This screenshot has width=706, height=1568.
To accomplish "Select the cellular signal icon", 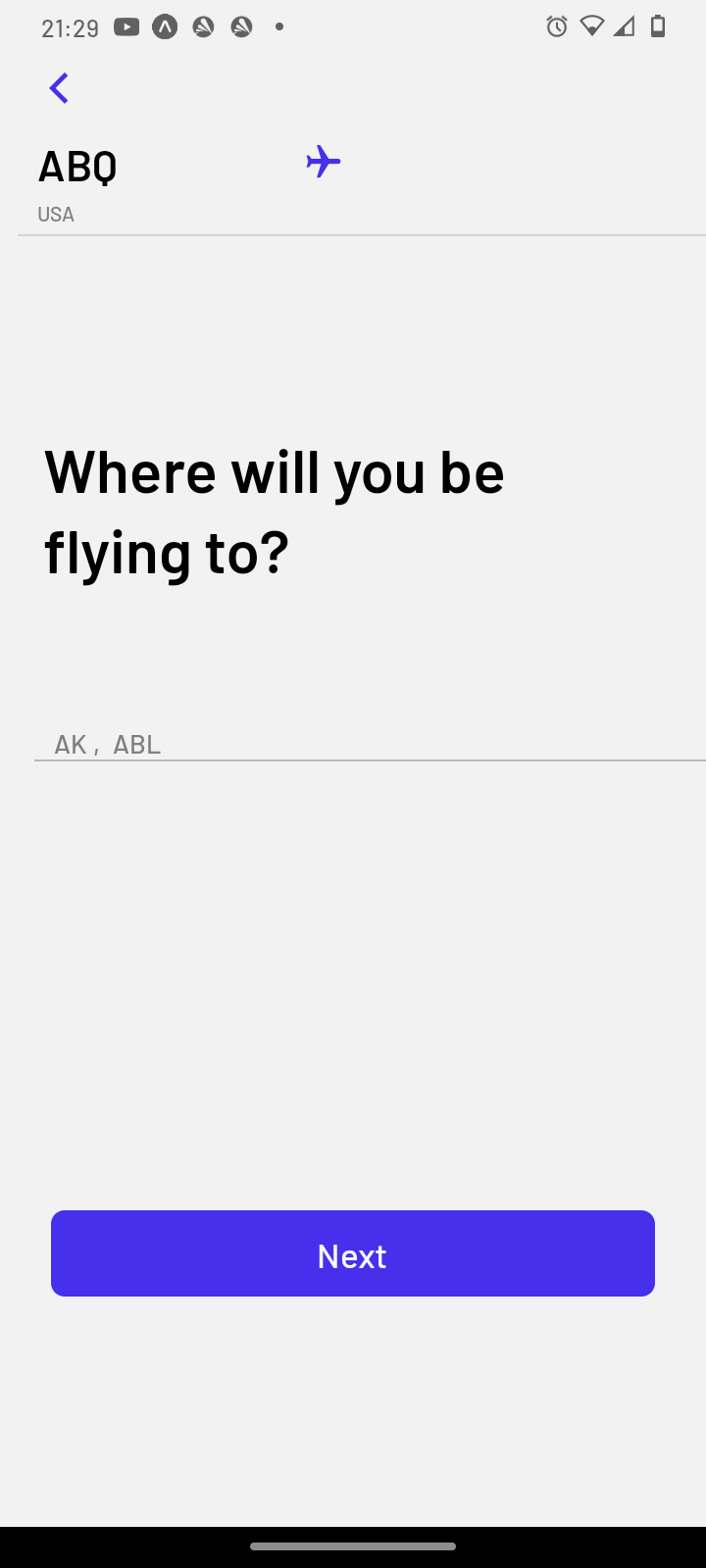I will pos(625,26).
